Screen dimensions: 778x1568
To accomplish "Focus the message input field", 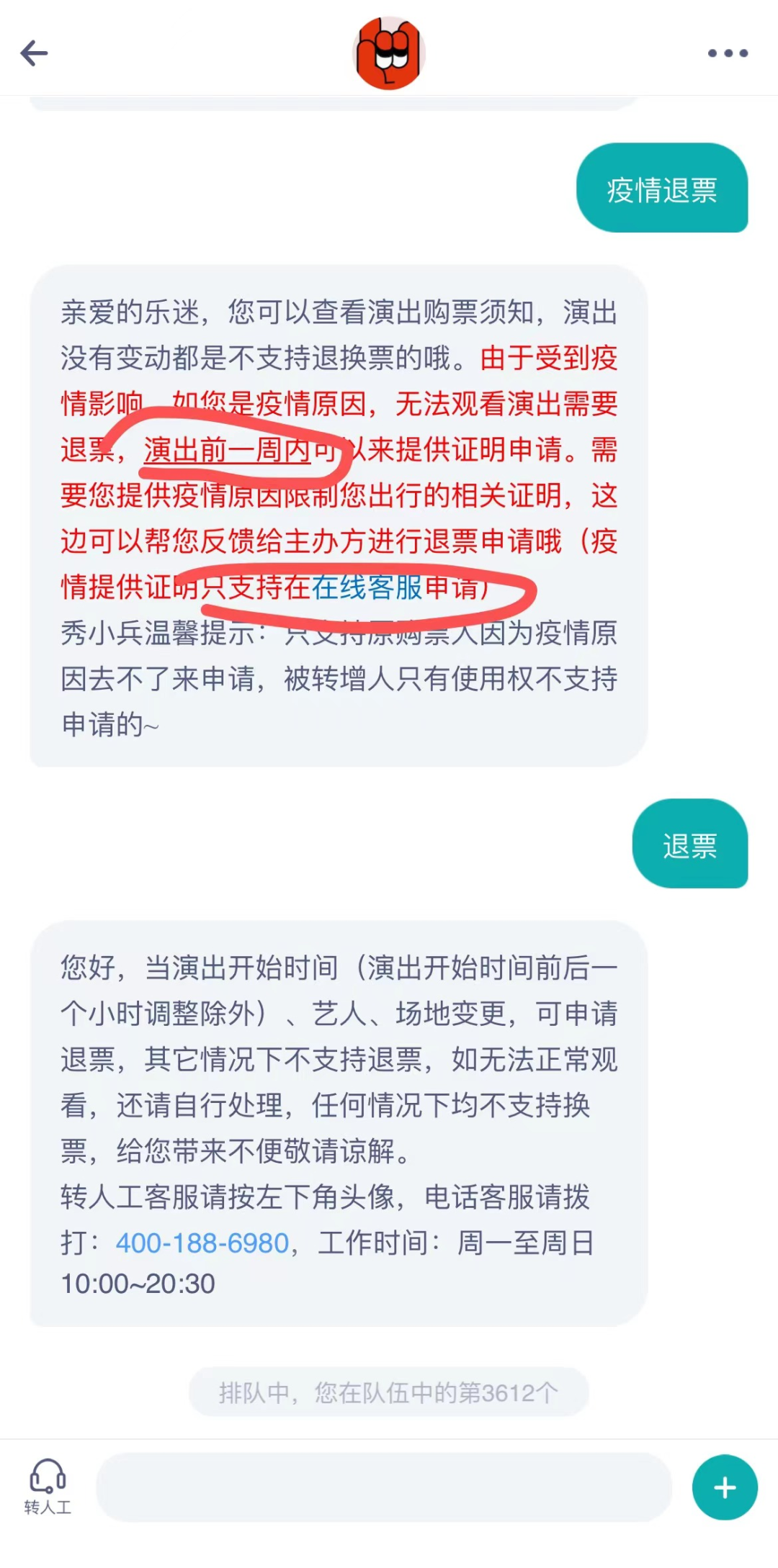I will pyautogui.click(x=383, y=1487).
